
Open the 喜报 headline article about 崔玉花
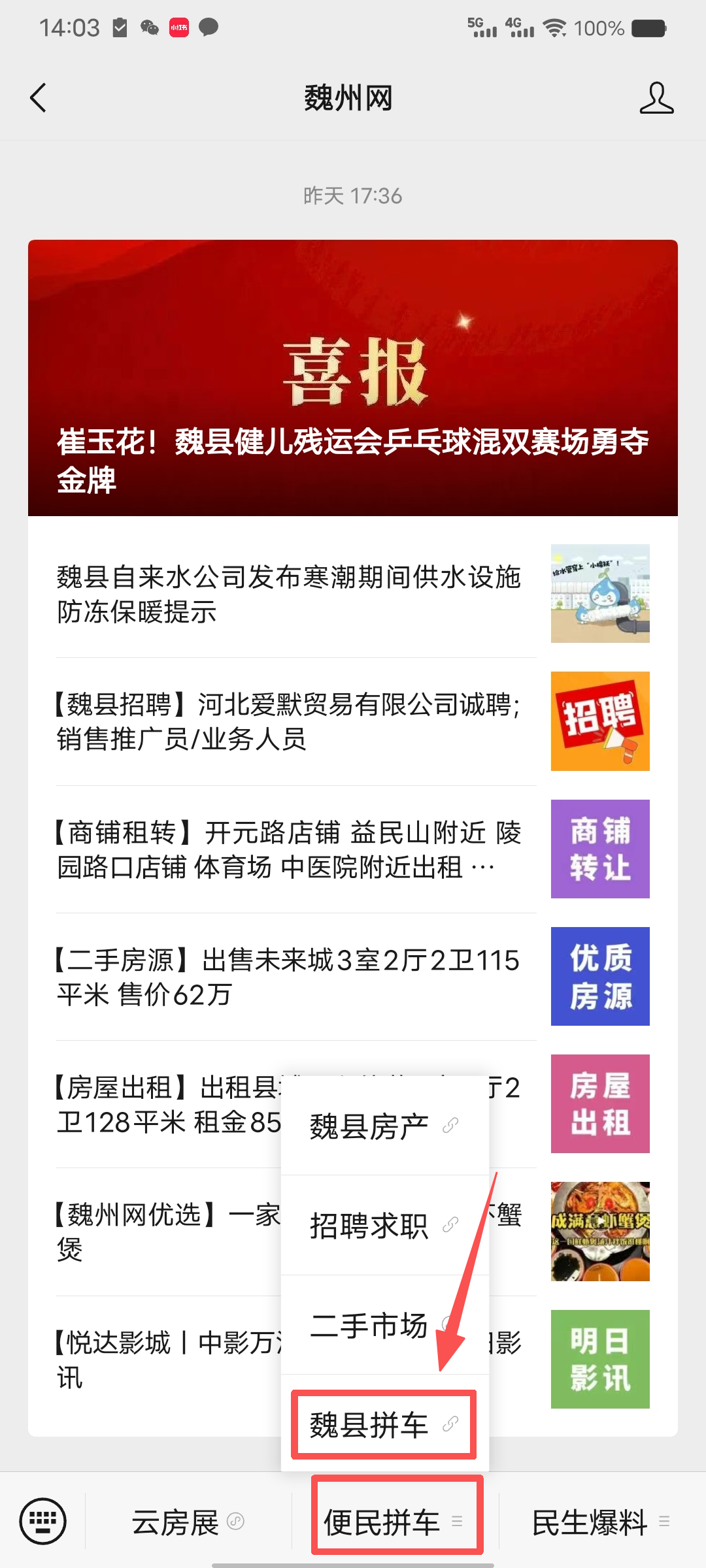tap(353, 378)
